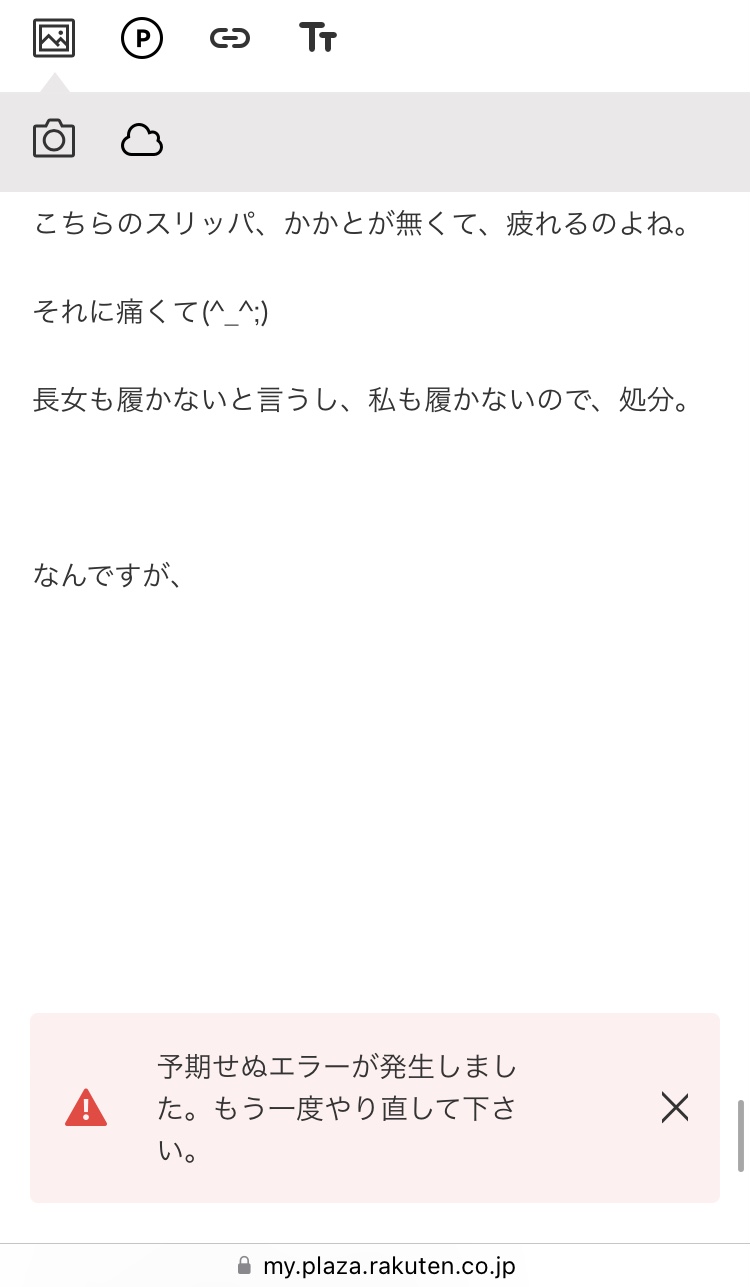Select the cloud icon for uploaded images
Screen dimensions: 750x1287
pyautogui.click(x=142, y=141)
